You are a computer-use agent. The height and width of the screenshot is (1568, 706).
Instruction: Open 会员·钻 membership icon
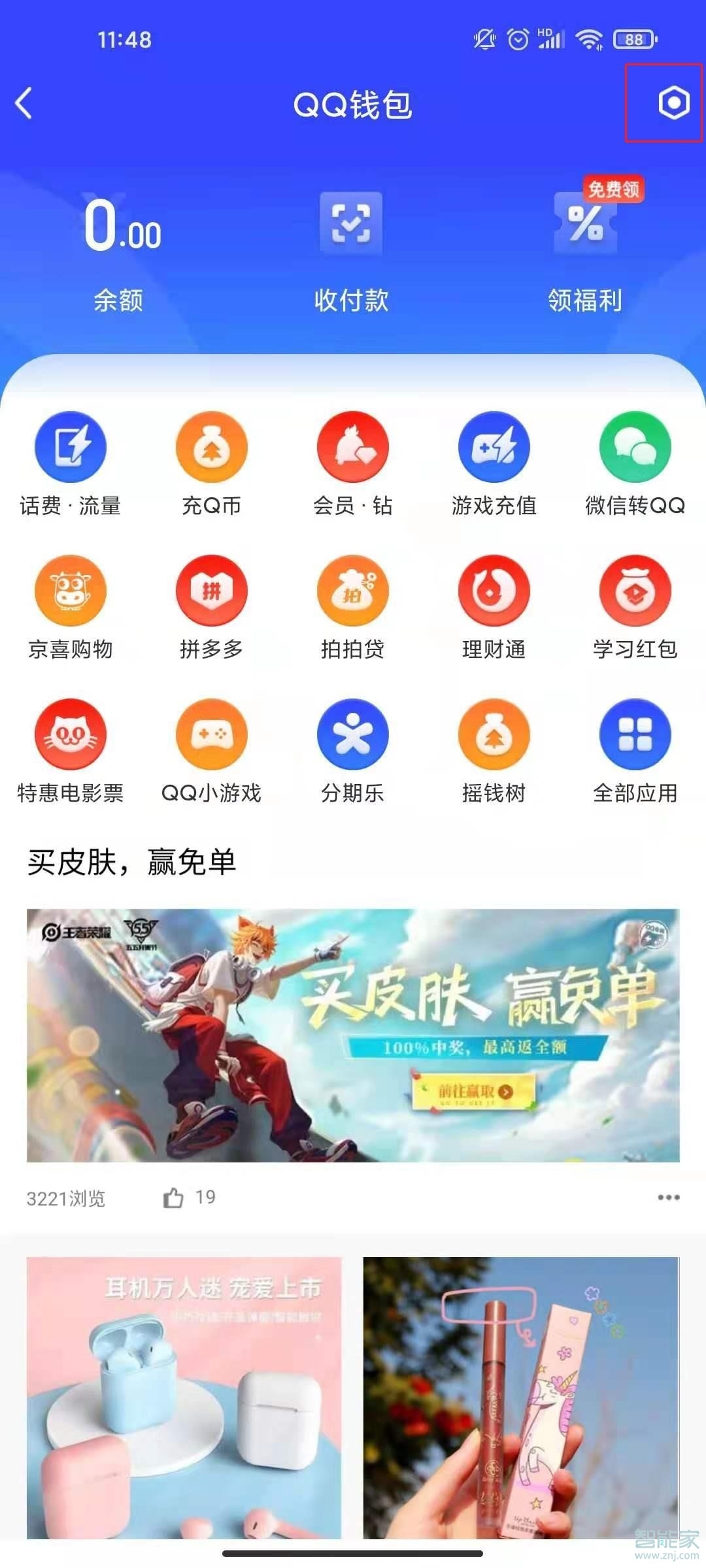click(352, 447)
